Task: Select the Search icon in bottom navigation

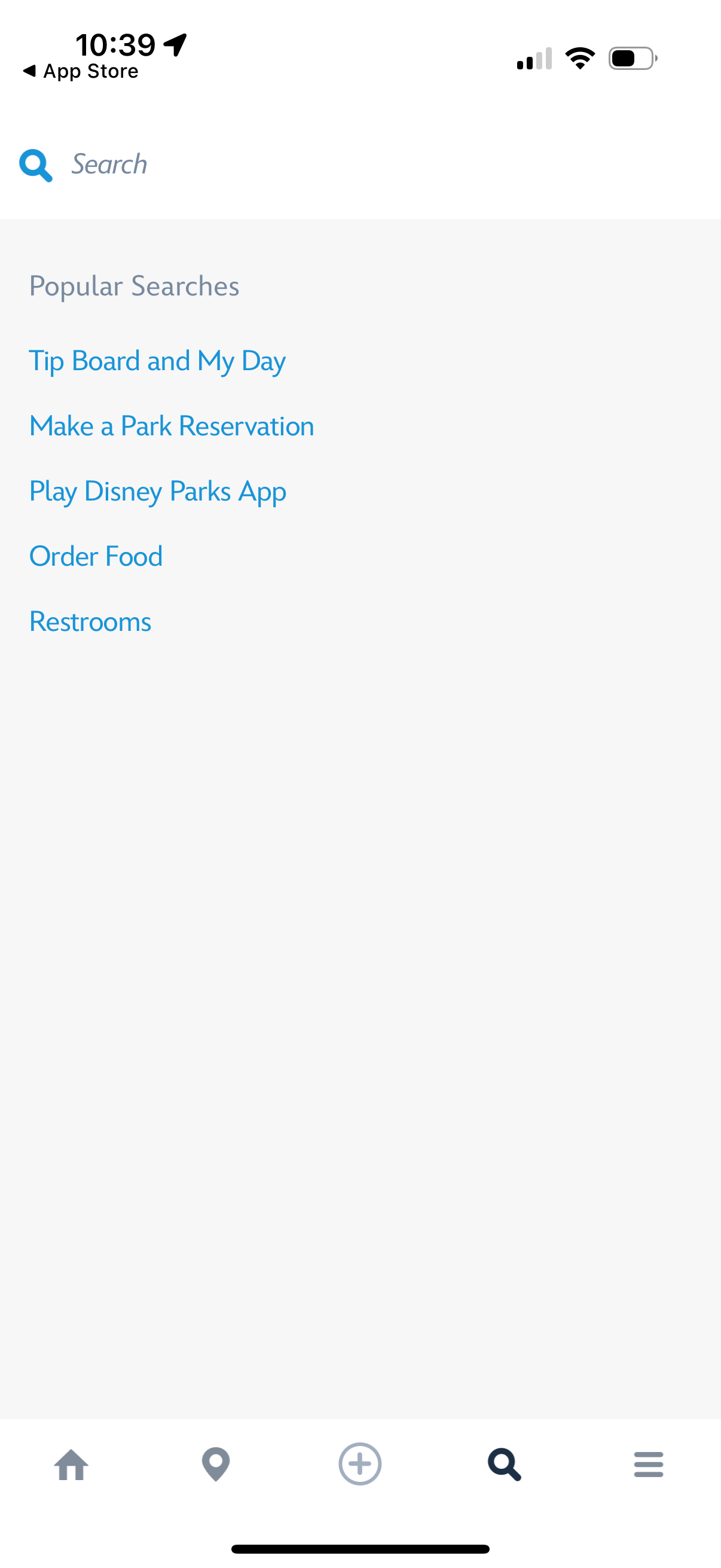Action: coord(504,1465)
